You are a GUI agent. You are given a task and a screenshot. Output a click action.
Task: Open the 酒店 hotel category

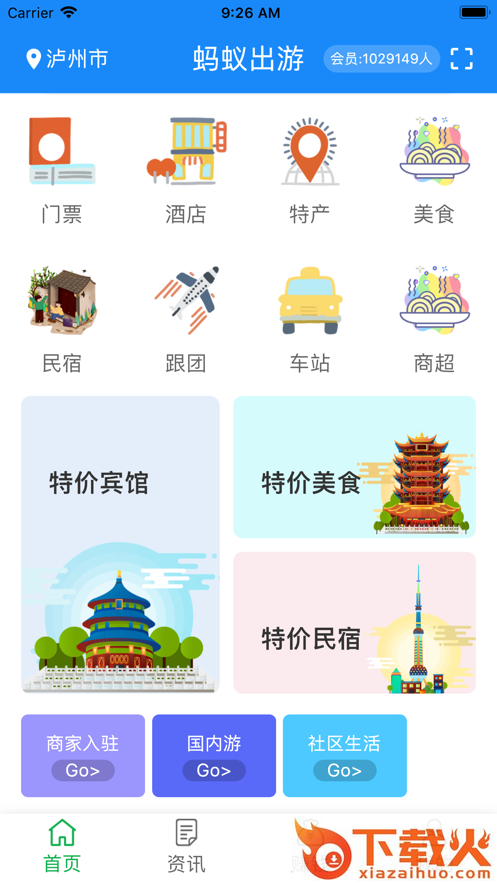pos(186,171)
